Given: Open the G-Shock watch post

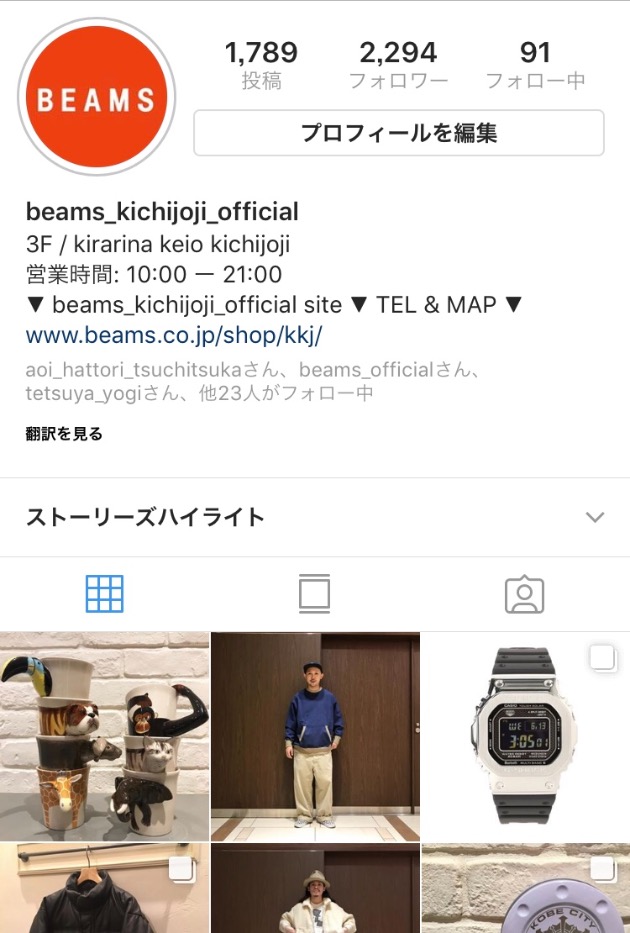Looking at the screenshot, I should tap(525, 736).
